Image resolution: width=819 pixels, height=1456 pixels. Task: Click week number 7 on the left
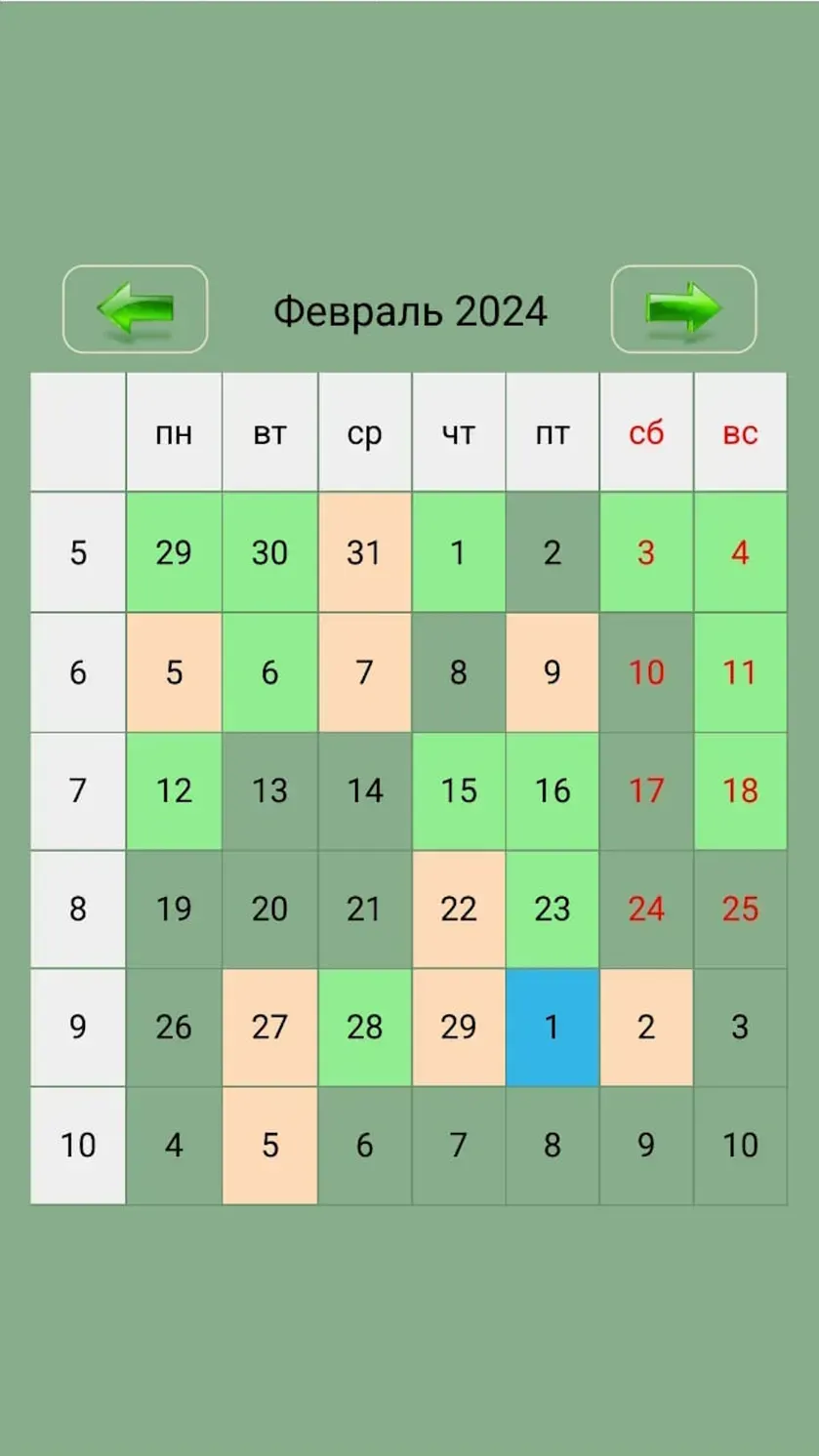pyautogui.click(x=78, y=790)
